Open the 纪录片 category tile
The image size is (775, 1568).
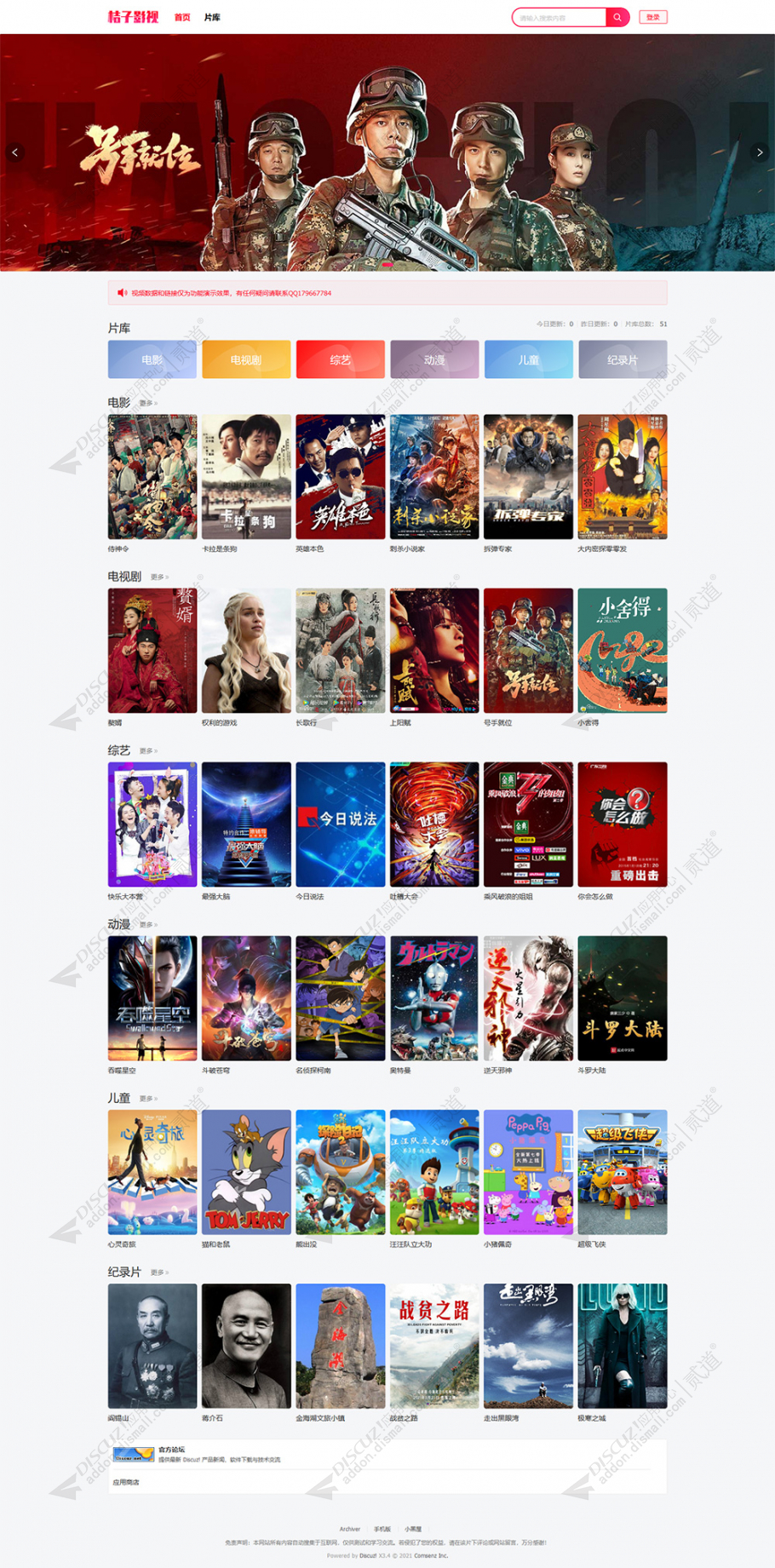pyautogui.click(x=622, y=359)
